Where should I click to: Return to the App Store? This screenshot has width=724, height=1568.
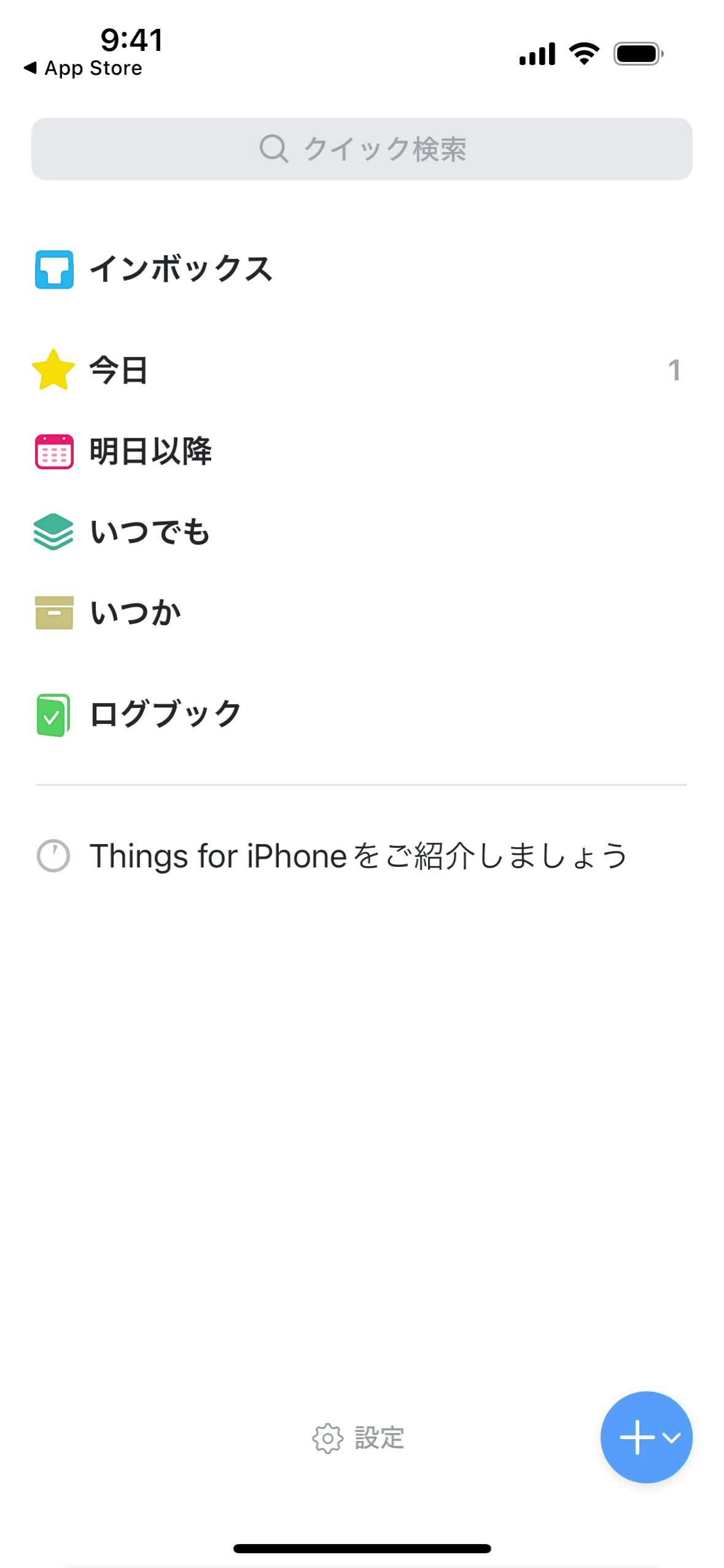[84, 68]
